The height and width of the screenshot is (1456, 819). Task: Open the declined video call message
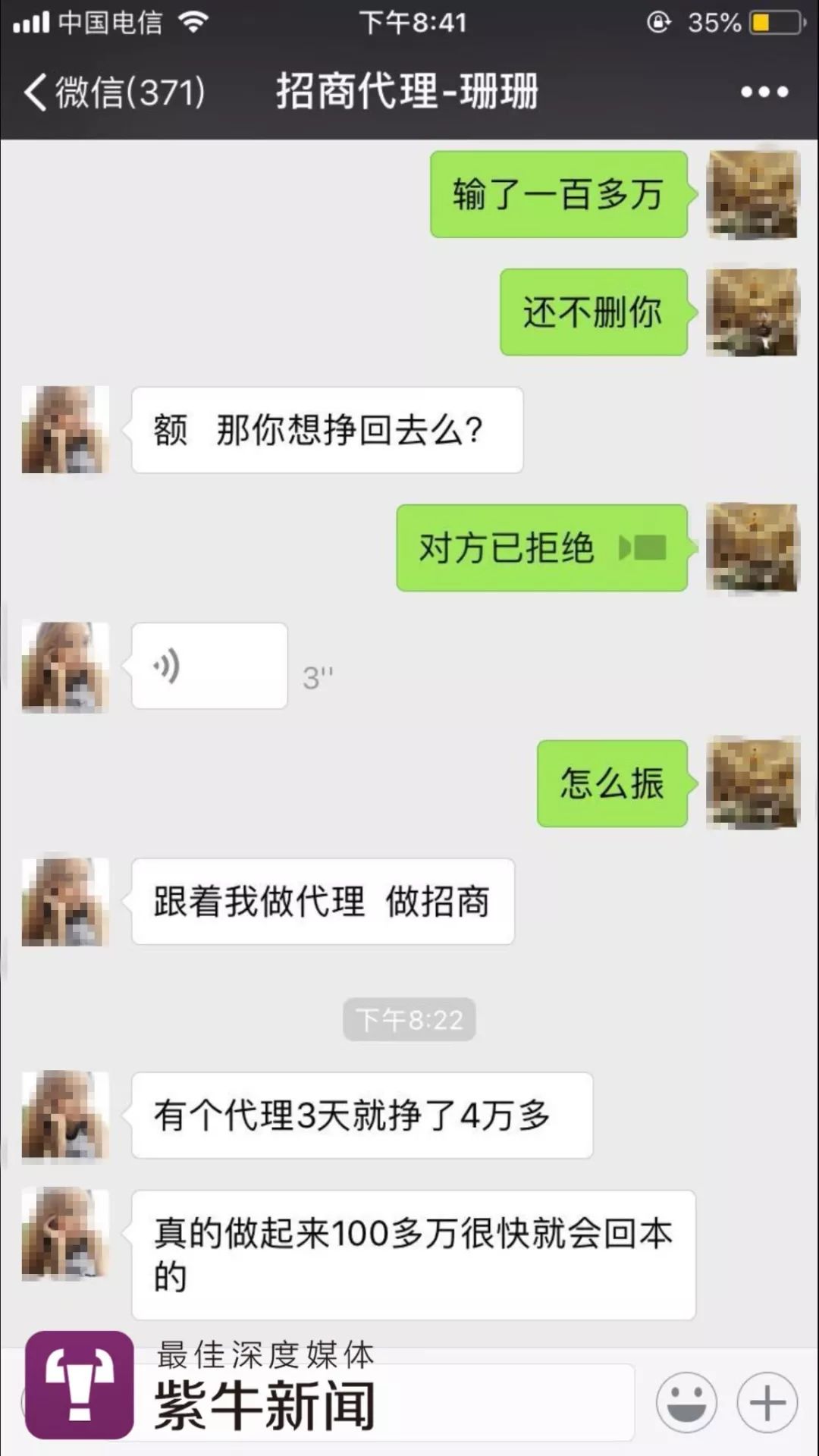click(x=541, y=548)
